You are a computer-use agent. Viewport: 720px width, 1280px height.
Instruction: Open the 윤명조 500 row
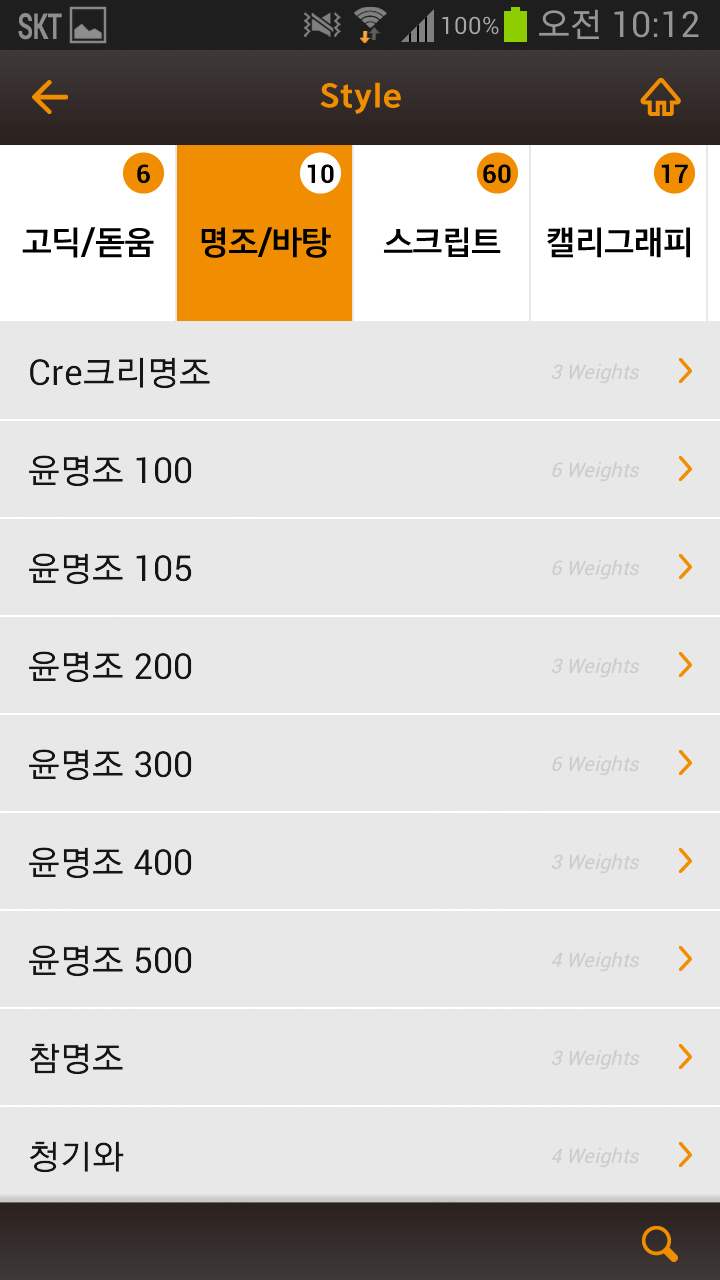(x=360, y=960)
